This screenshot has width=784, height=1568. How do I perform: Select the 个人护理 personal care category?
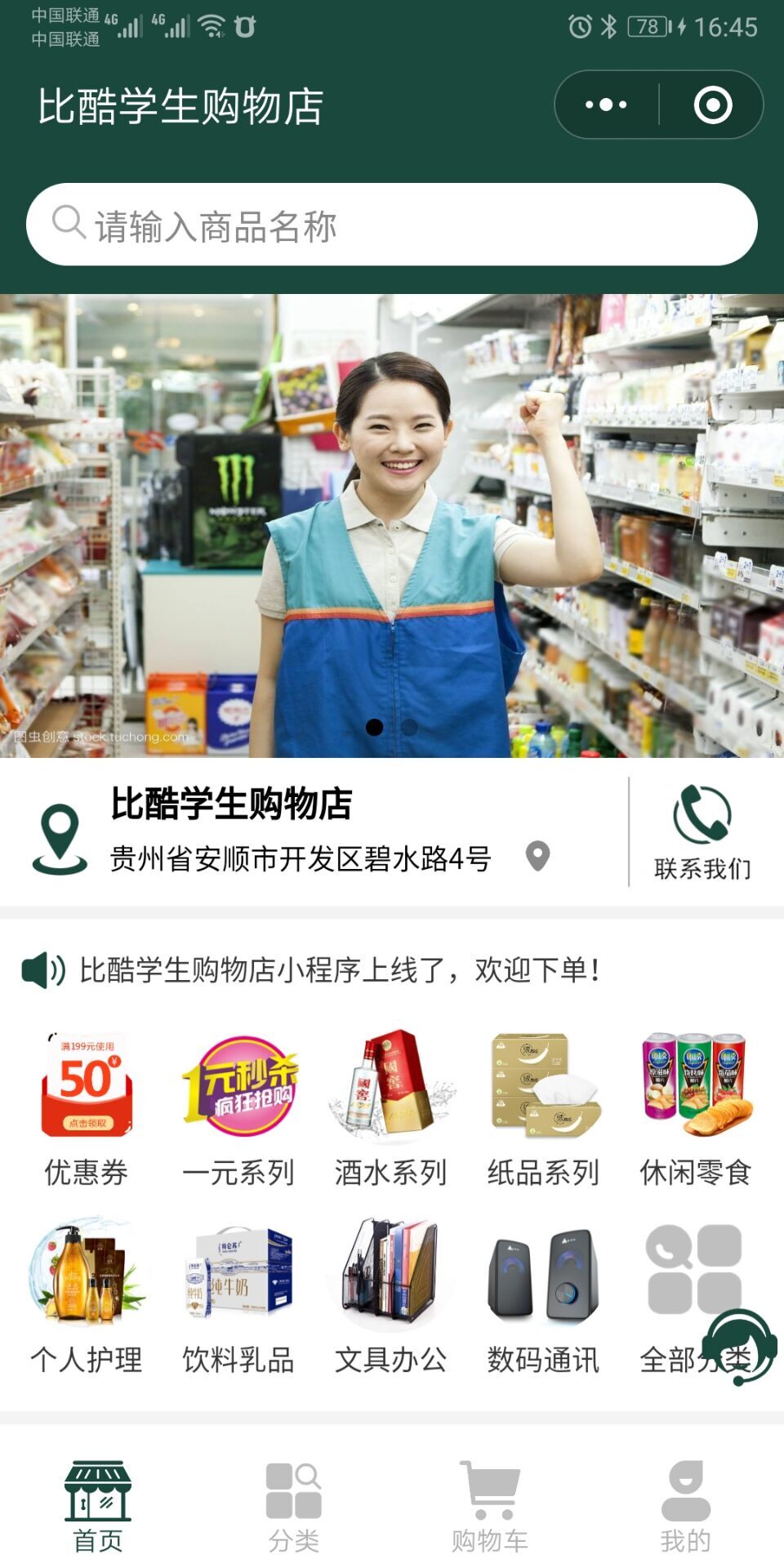click(x=87, y=1295)
